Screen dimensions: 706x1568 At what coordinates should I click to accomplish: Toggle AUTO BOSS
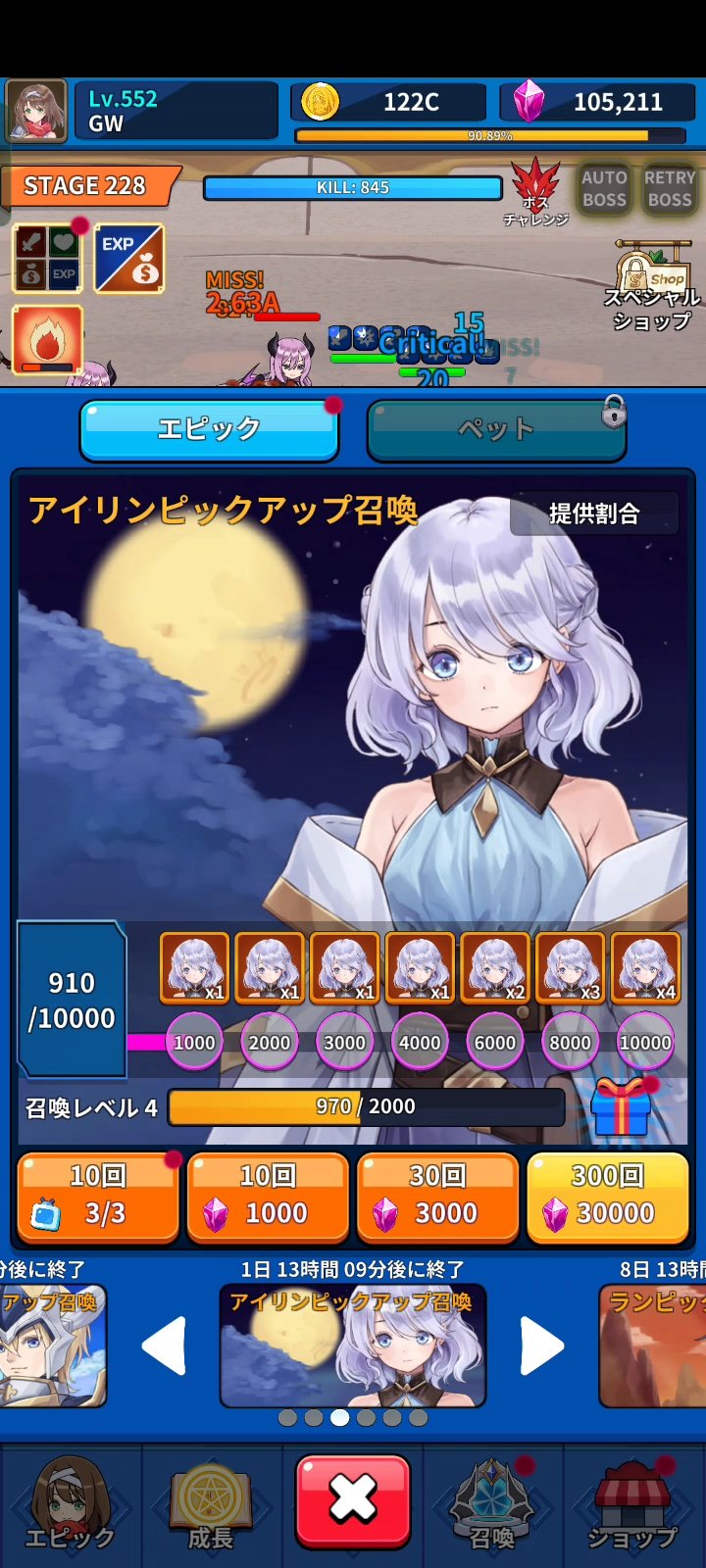click(x=604, y=189)
